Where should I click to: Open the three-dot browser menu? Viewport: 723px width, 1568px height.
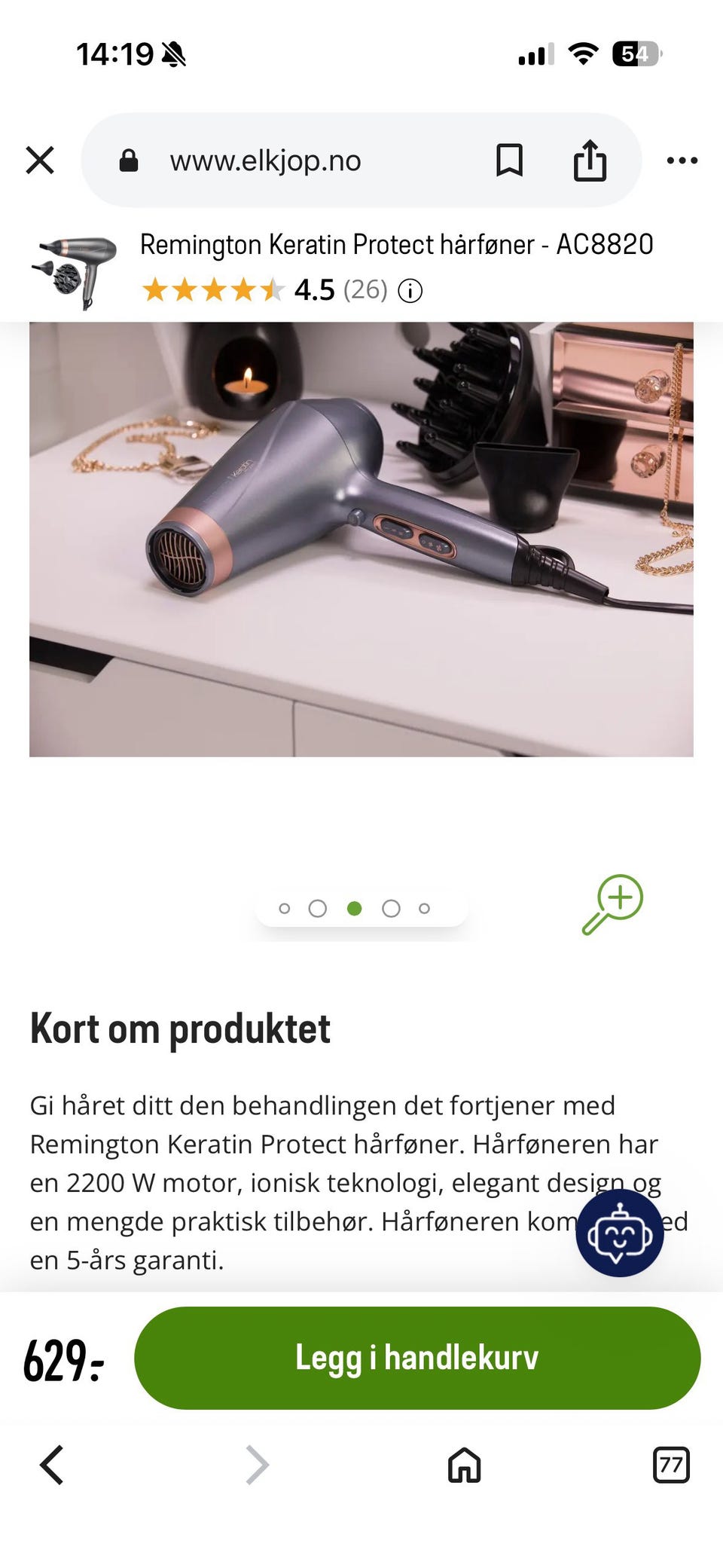(x=682, y=160)
